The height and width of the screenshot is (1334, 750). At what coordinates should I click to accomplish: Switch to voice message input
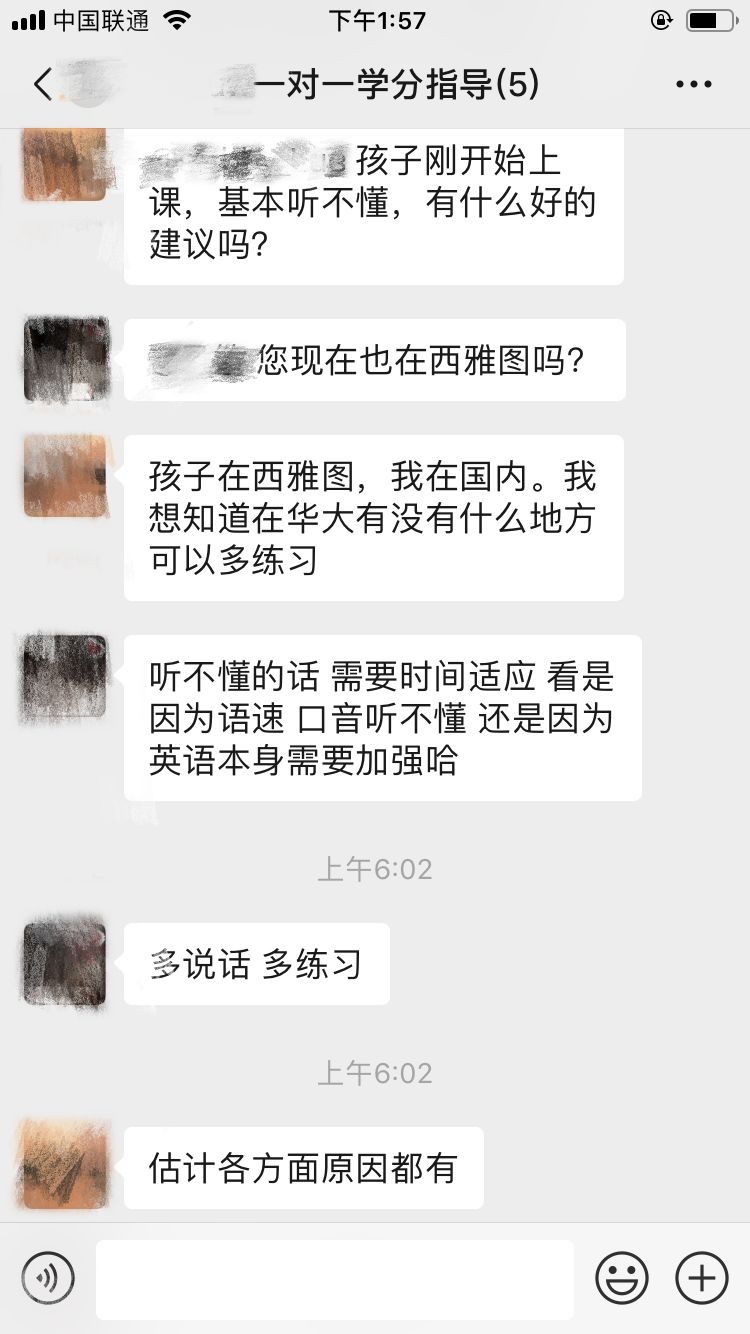click(x=49, y=1278)
